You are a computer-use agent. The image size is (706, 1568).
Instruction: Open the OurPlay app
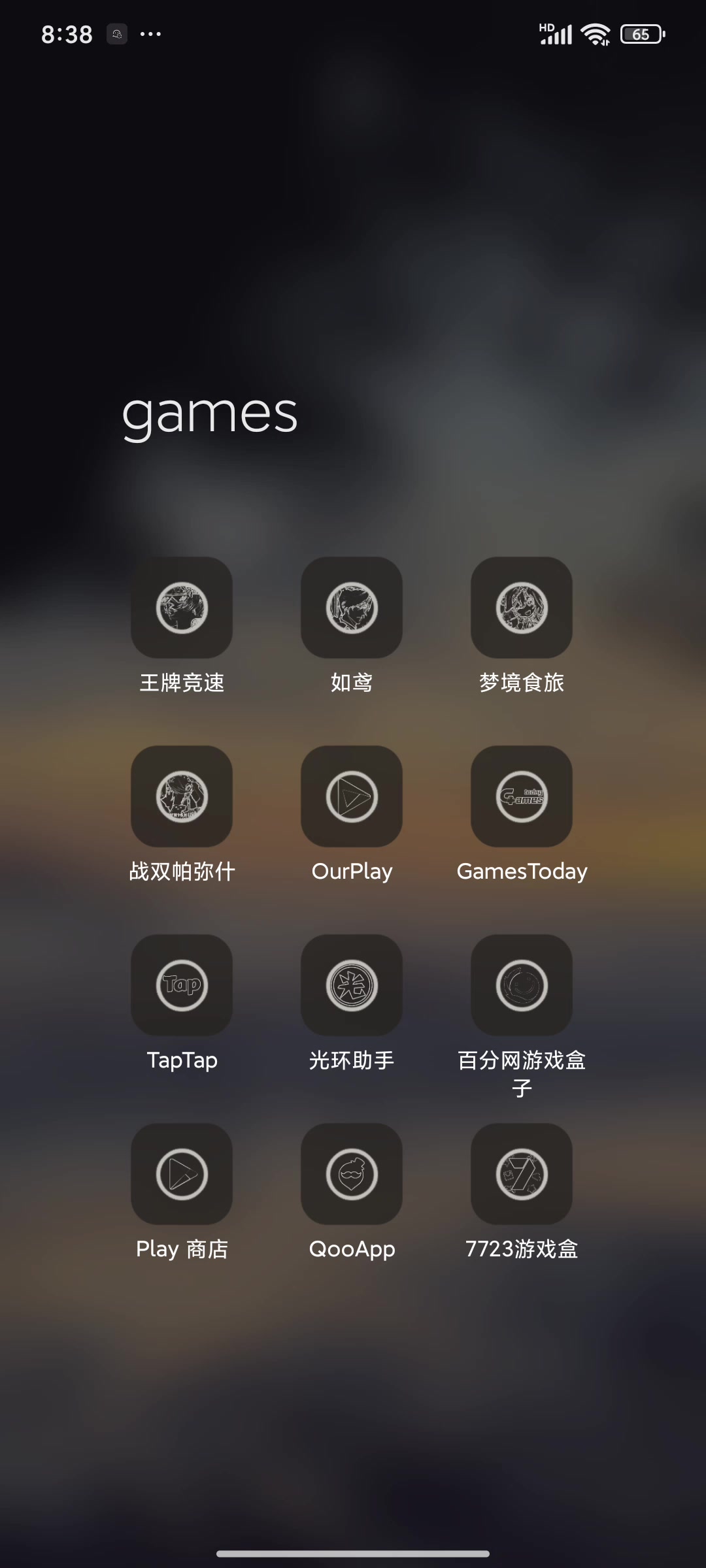point(352,796)
